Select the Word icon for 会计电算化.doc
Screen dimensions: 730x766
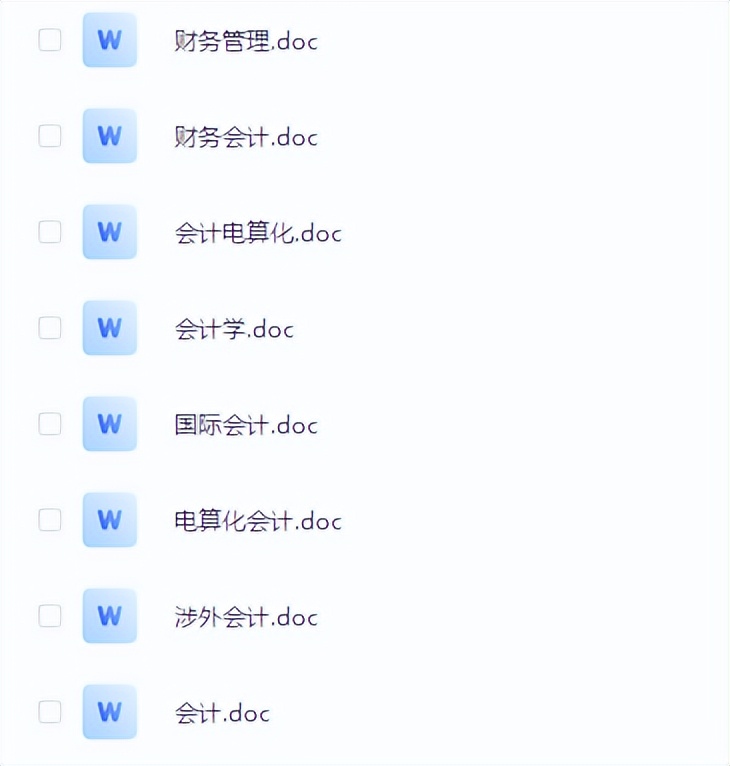tap(108, 232)
